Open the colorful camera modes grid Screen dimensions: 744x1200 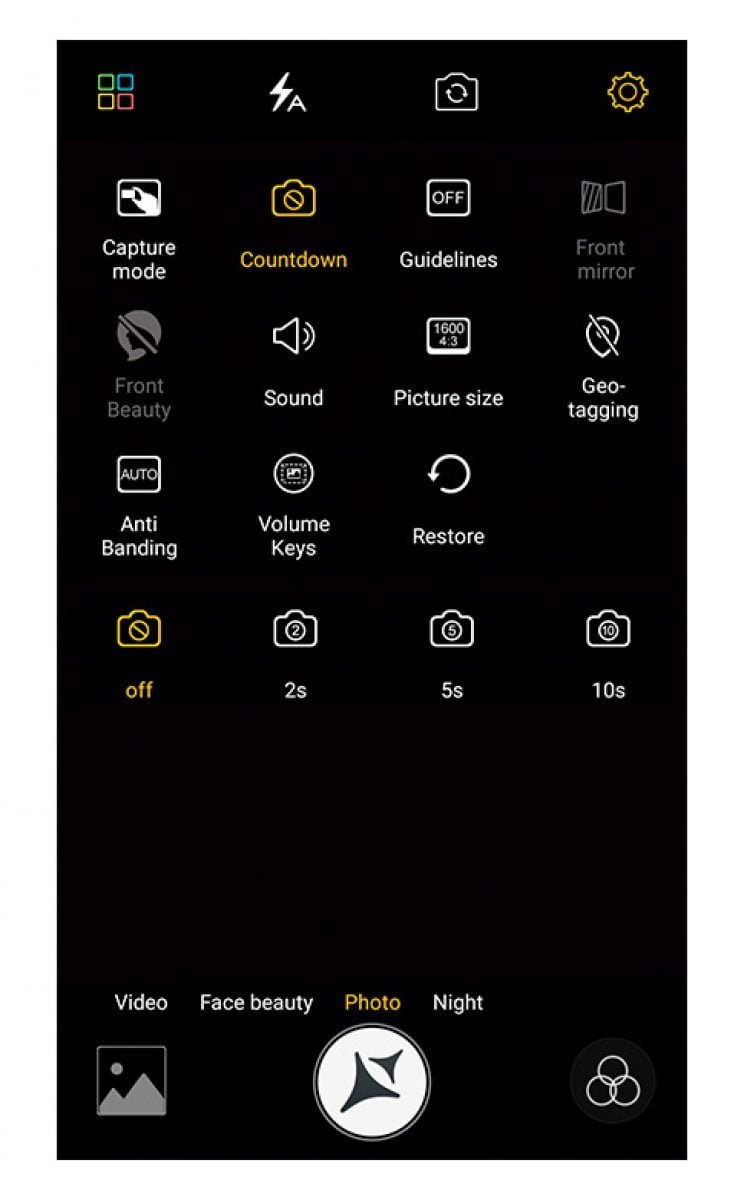tap(116, 93)
